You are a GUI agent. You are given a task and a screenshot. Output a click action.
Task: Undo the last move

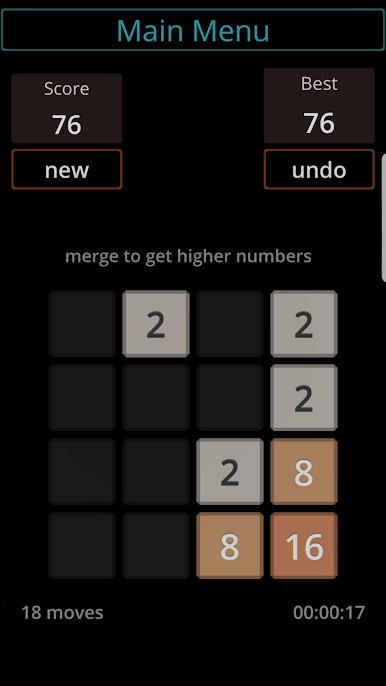coord(319,169)
